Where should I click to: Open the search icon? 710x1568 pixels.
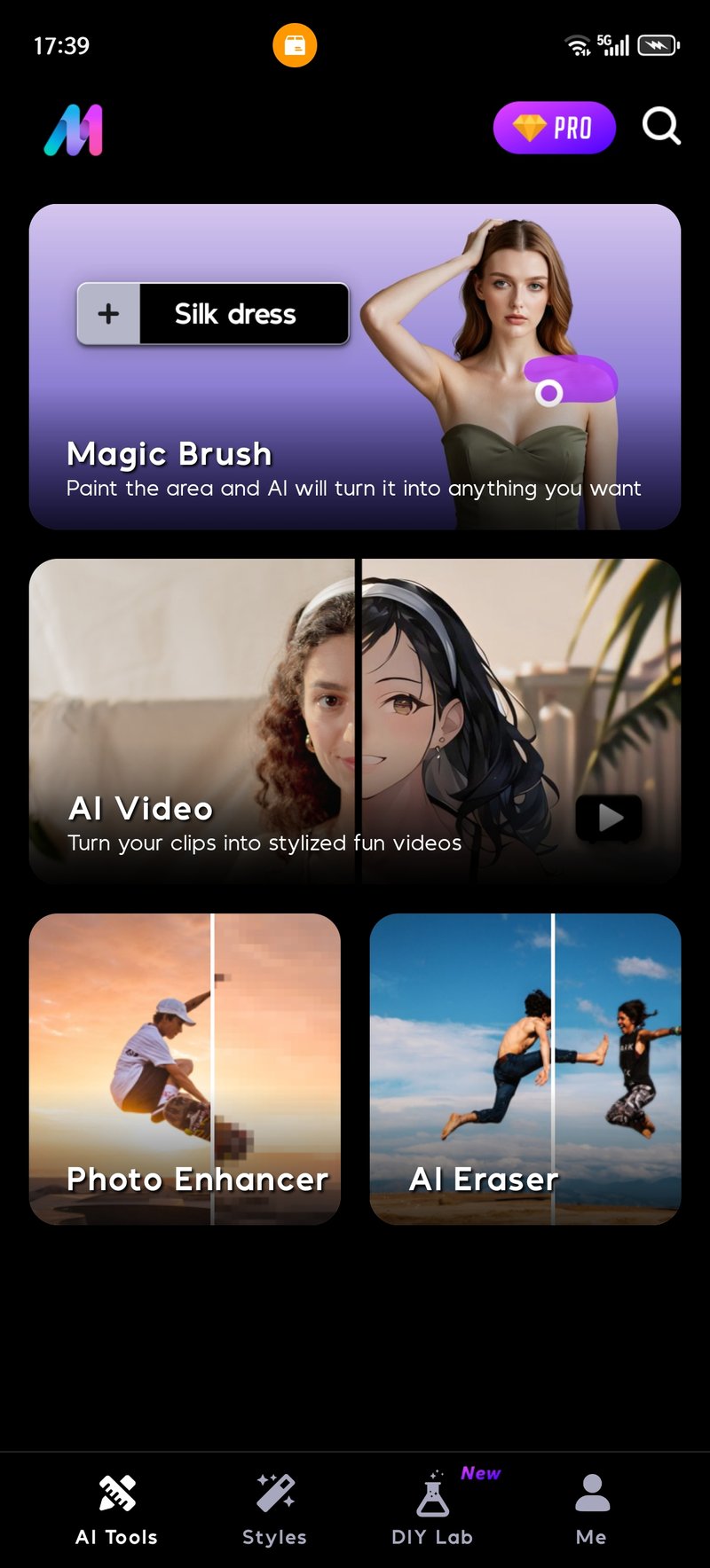point(661,127)
